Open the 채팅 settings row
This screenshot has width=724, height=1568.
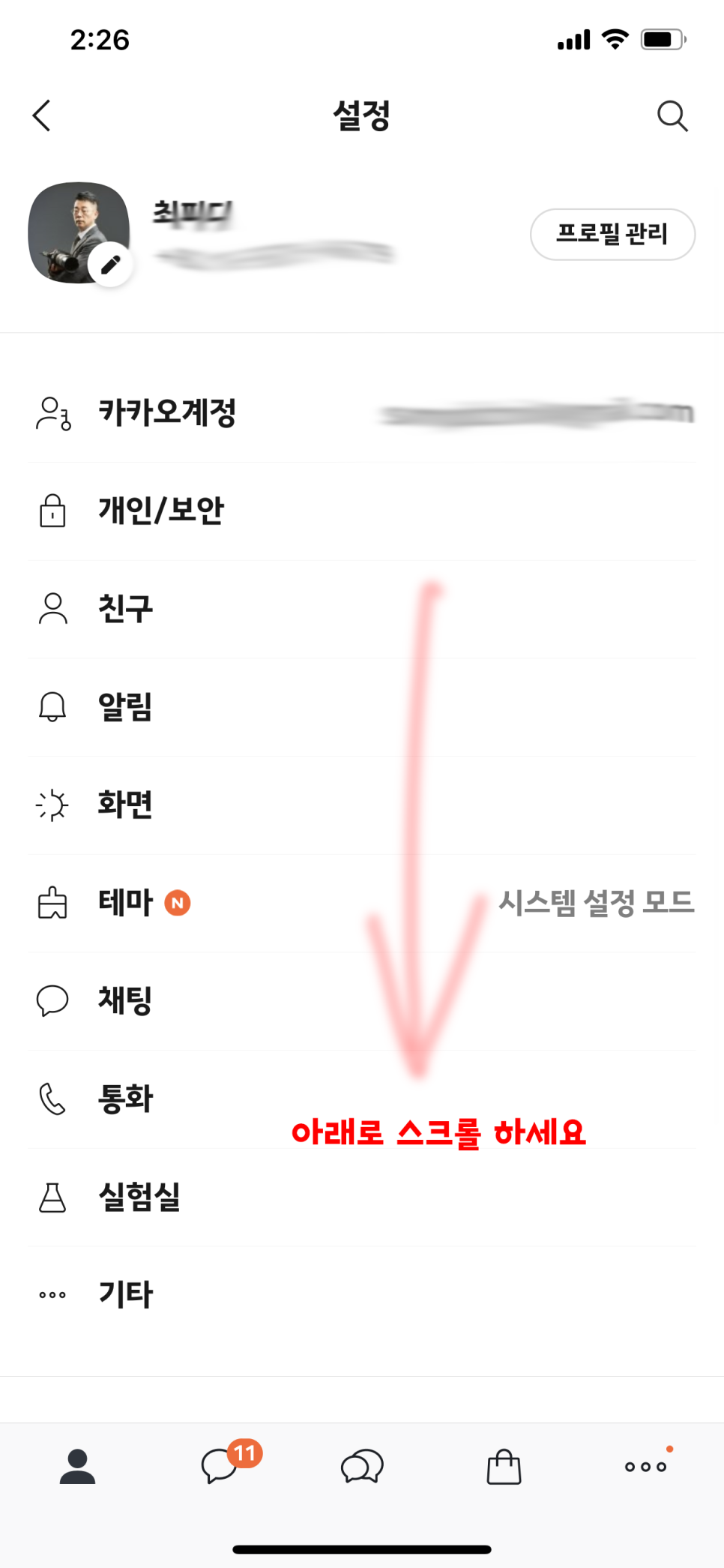point(362,1001)
